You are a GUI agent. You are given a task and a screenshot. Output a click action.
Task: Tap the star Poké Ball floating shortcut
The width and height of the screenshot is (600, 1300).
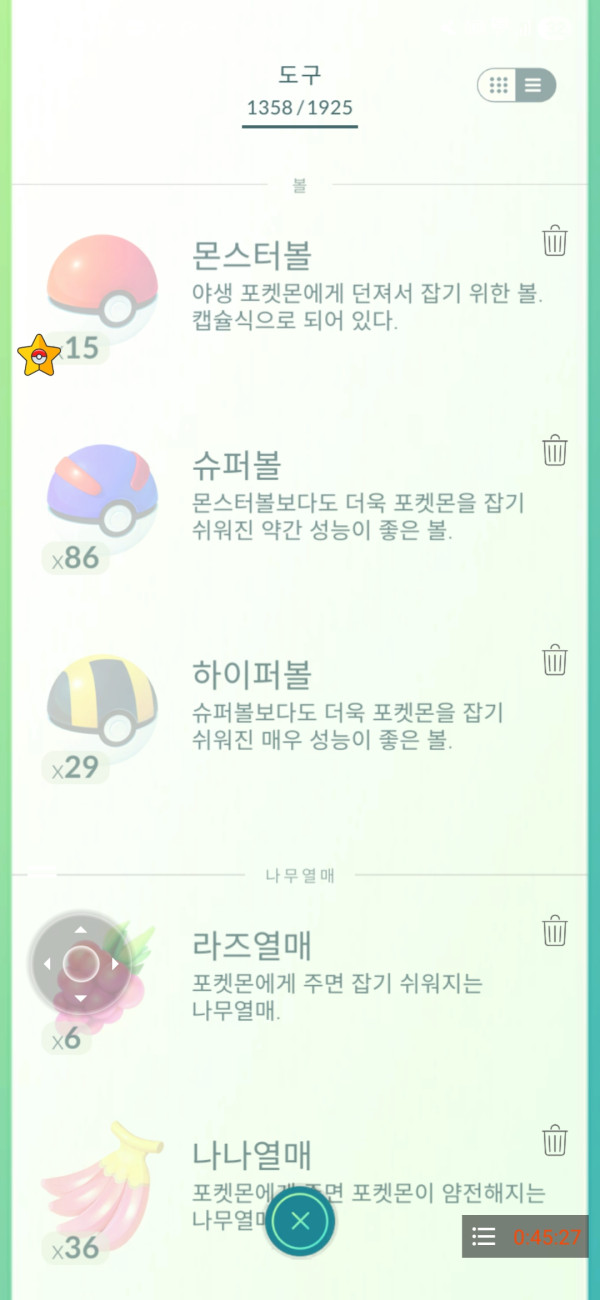coord(38,356)
